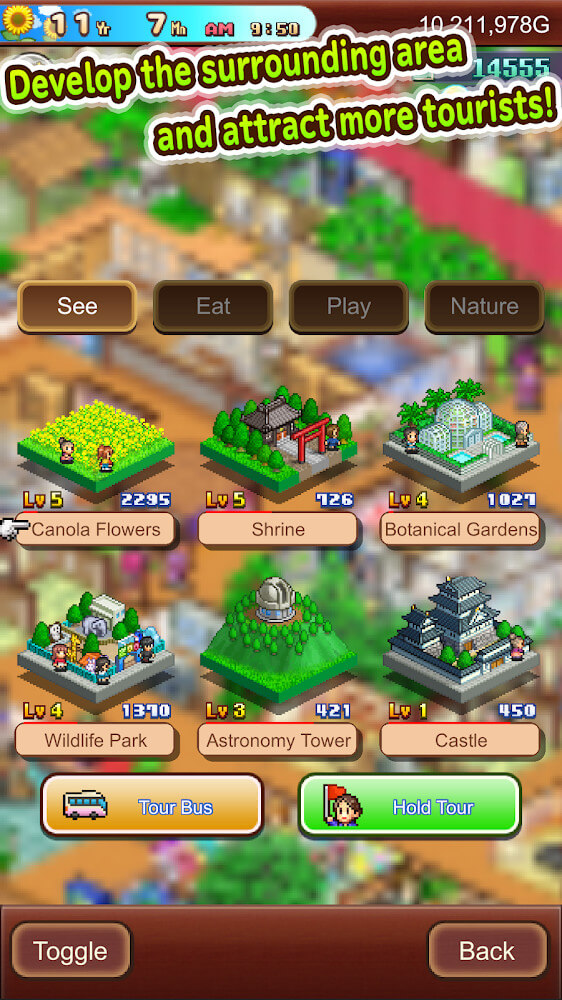Open the Shrine attraction
The image size is (562, 1000).
tap(278, 529)
